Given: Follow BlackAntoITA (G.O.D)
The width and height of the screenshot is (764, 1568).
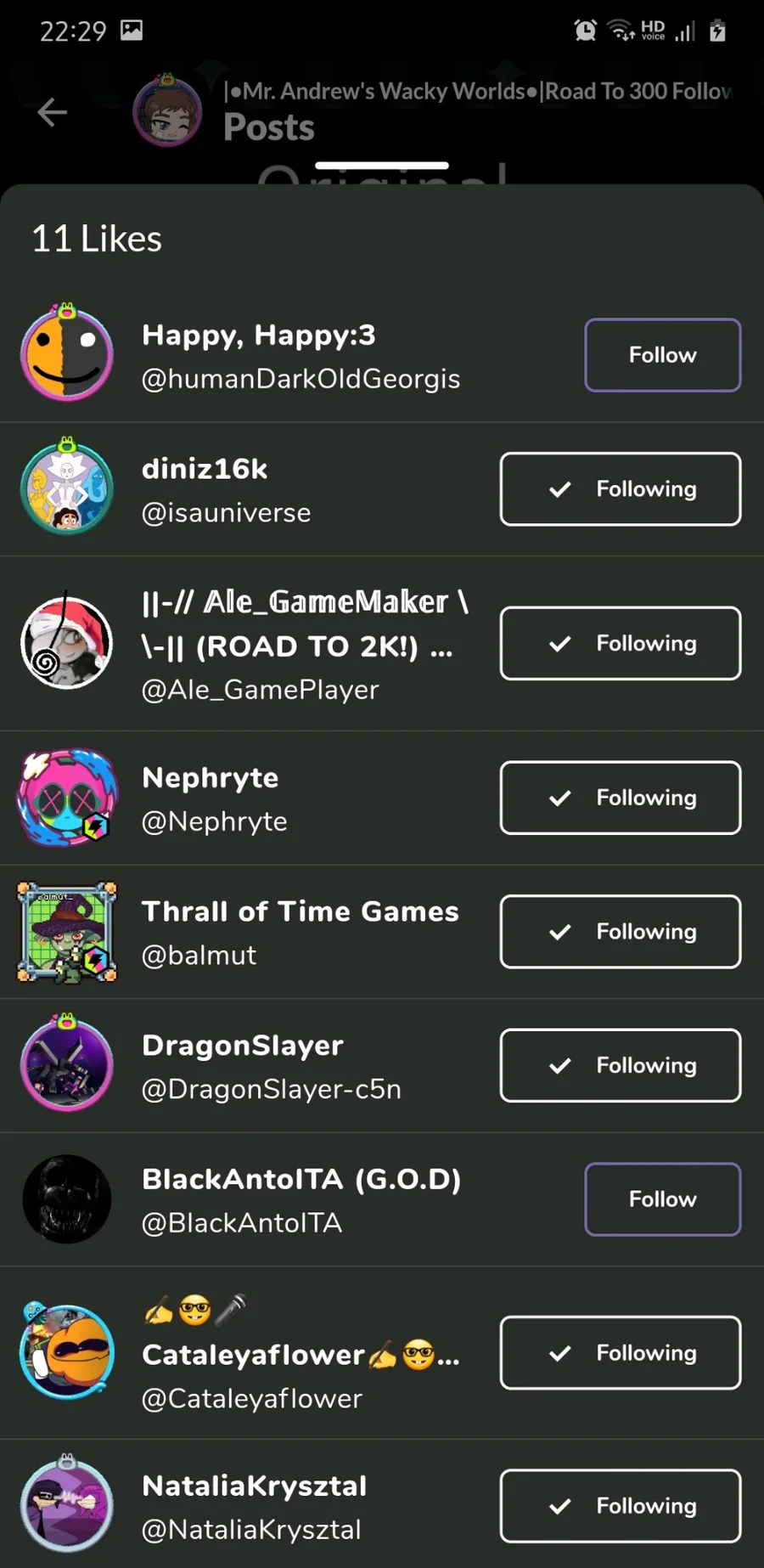Looking at the screenshot, I should (662, 1199).
